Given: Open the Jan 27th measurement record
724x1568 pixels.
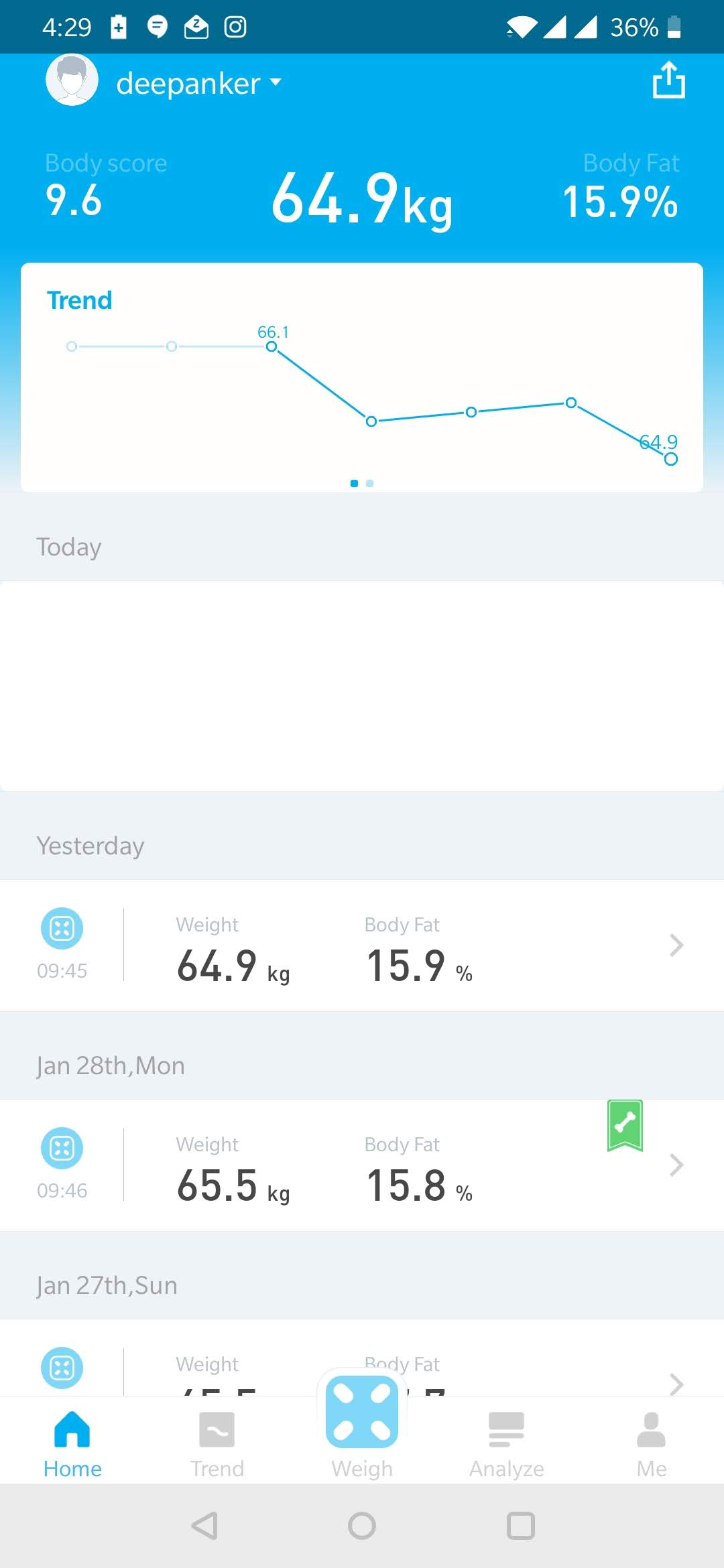Looking at the screenshot, I should (362, 1358).
